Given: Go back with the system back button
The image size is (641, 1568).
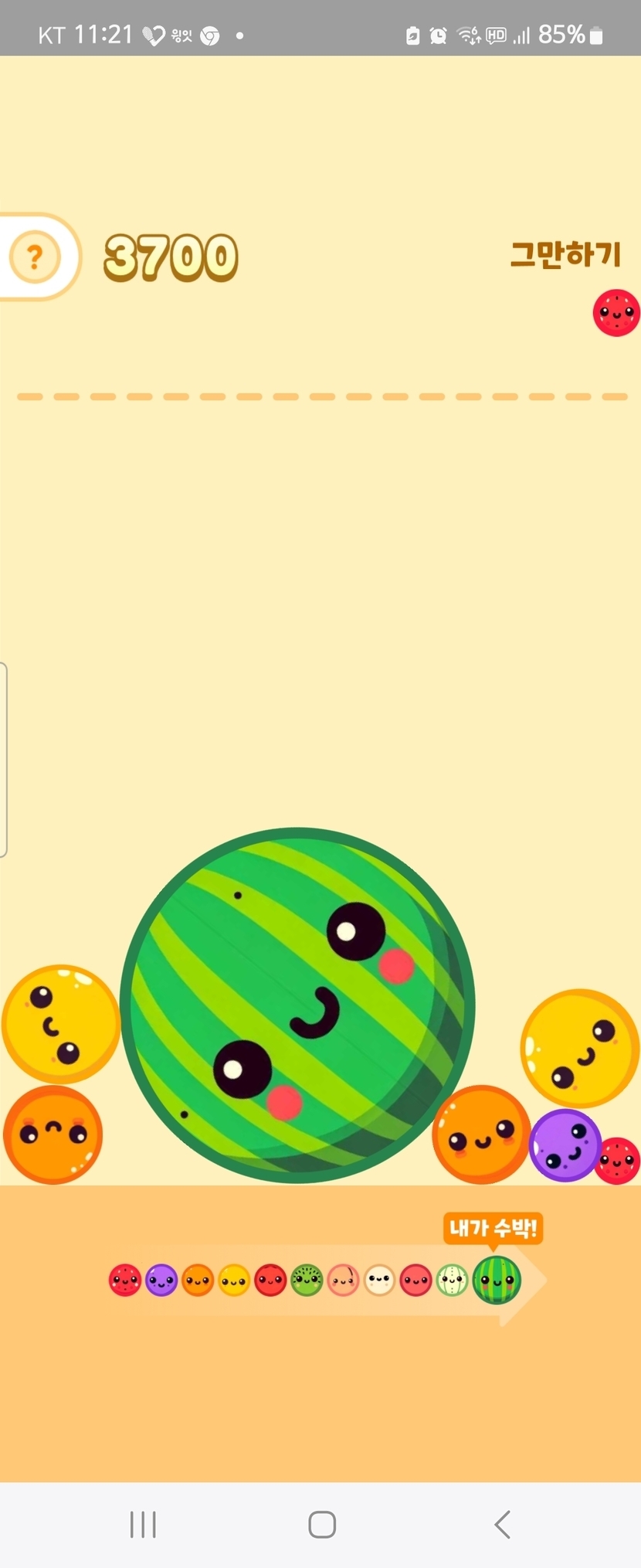Looking at the screenshot, I should click(502, 1524).
